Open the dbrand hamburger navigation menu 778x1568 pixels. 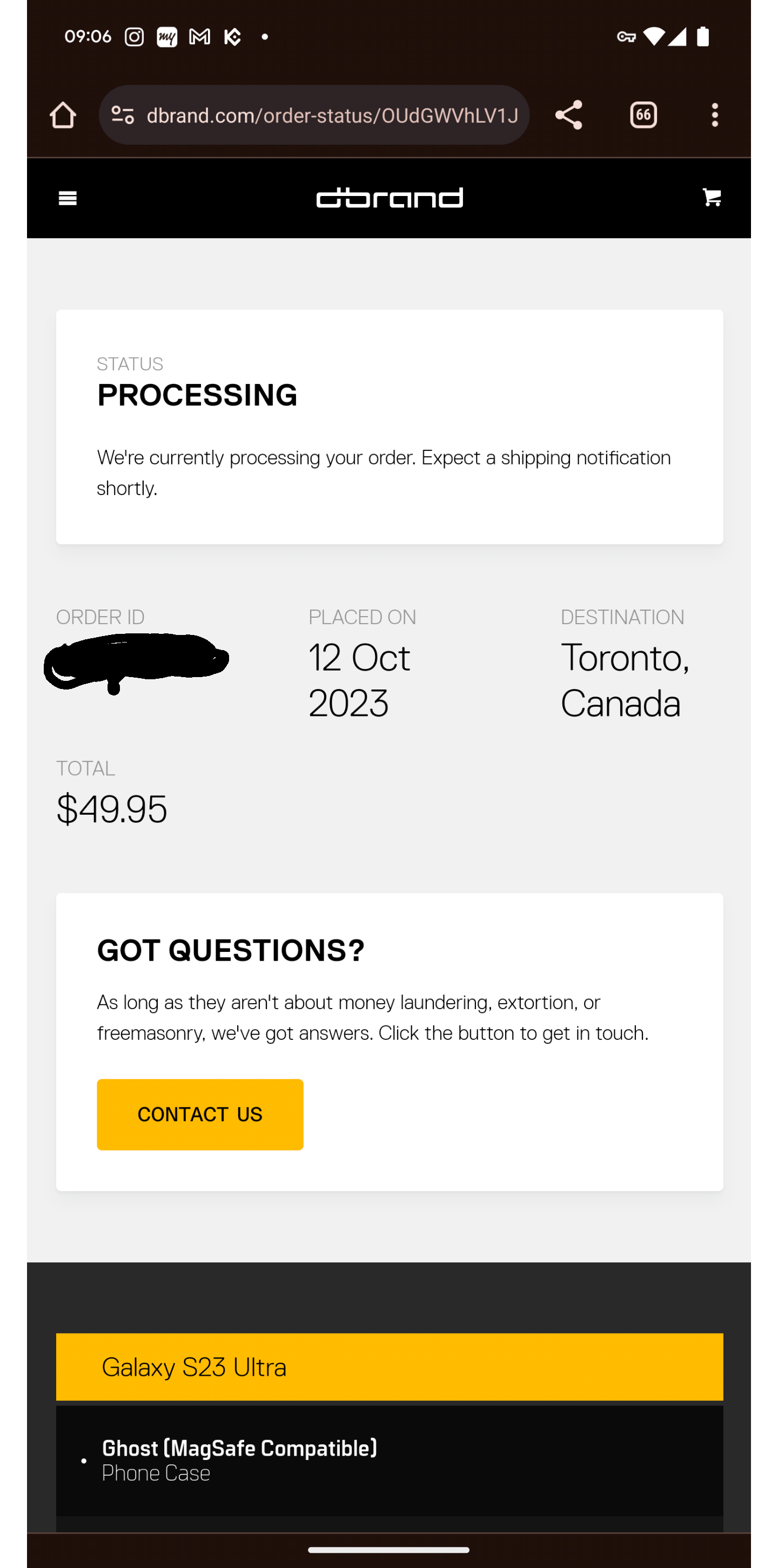pos(67,197)
